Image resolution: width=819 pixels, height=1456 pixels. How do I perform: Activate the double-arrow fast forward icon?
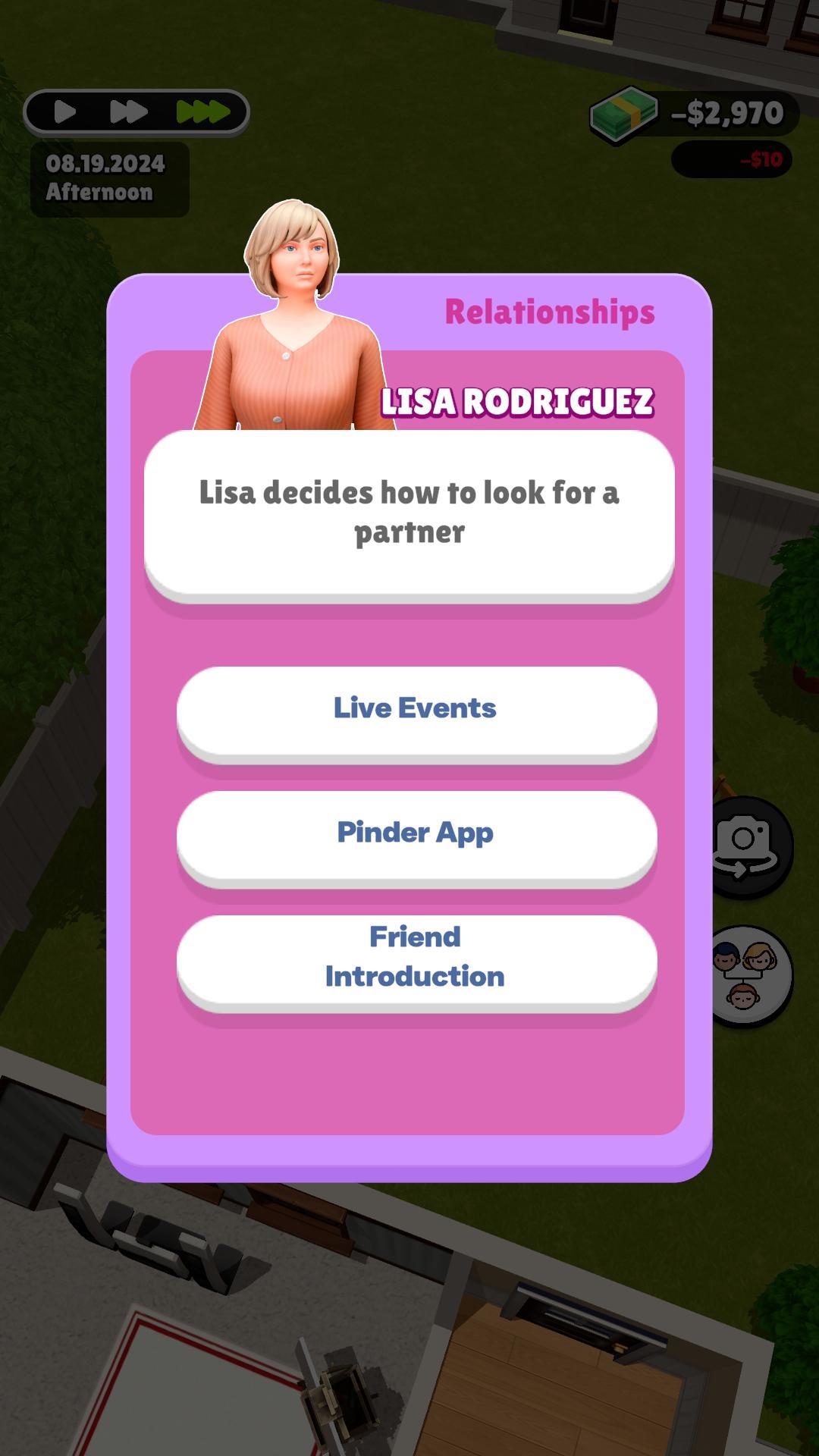coord(127,112)
